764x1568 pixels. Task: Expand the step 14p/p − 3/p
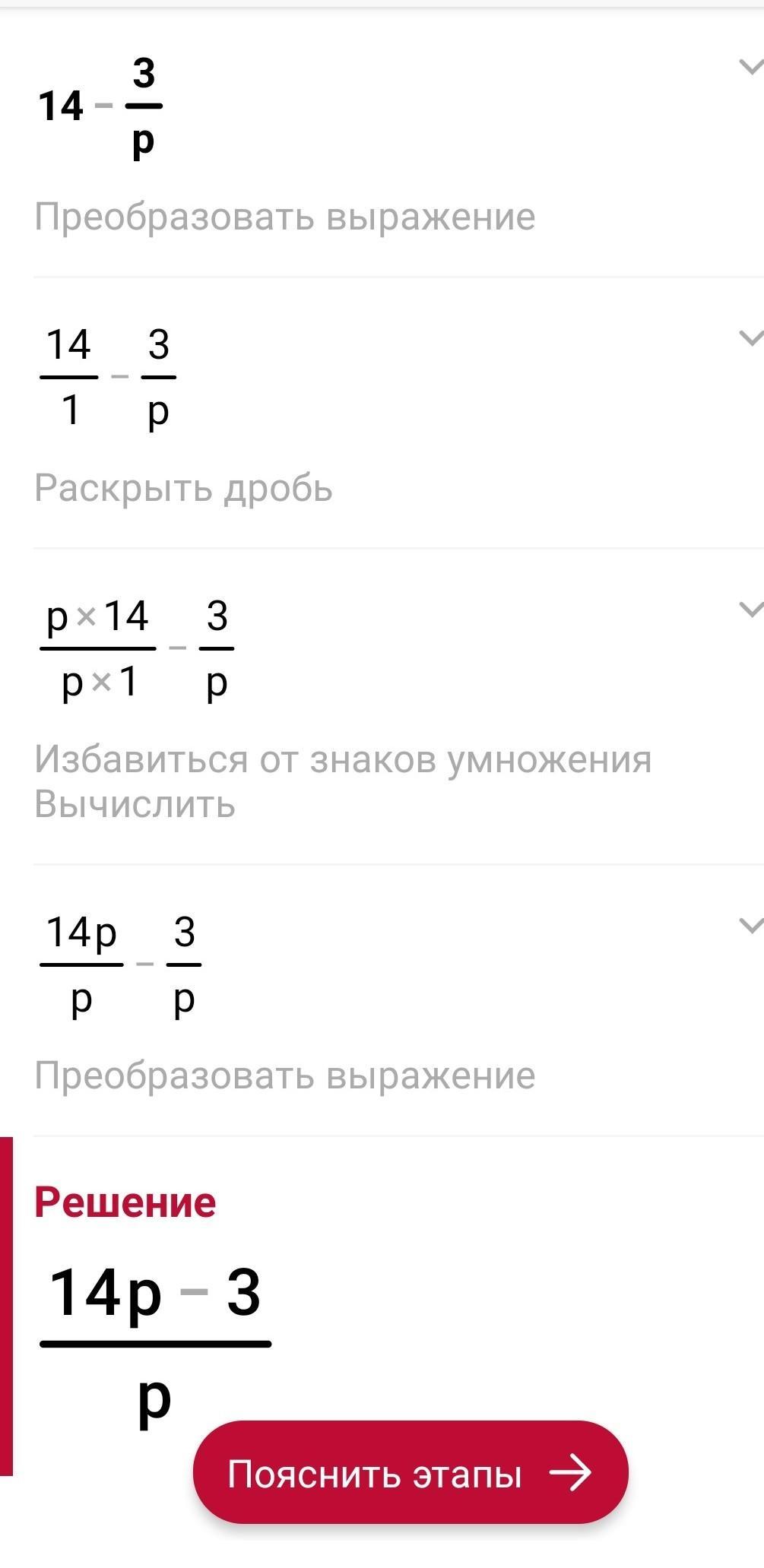click(x=750, y=924)
